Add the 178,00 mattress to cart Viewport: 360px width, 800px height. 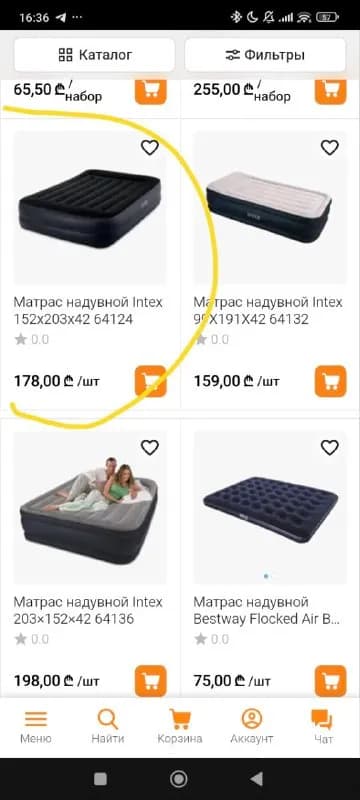(151, 381)
